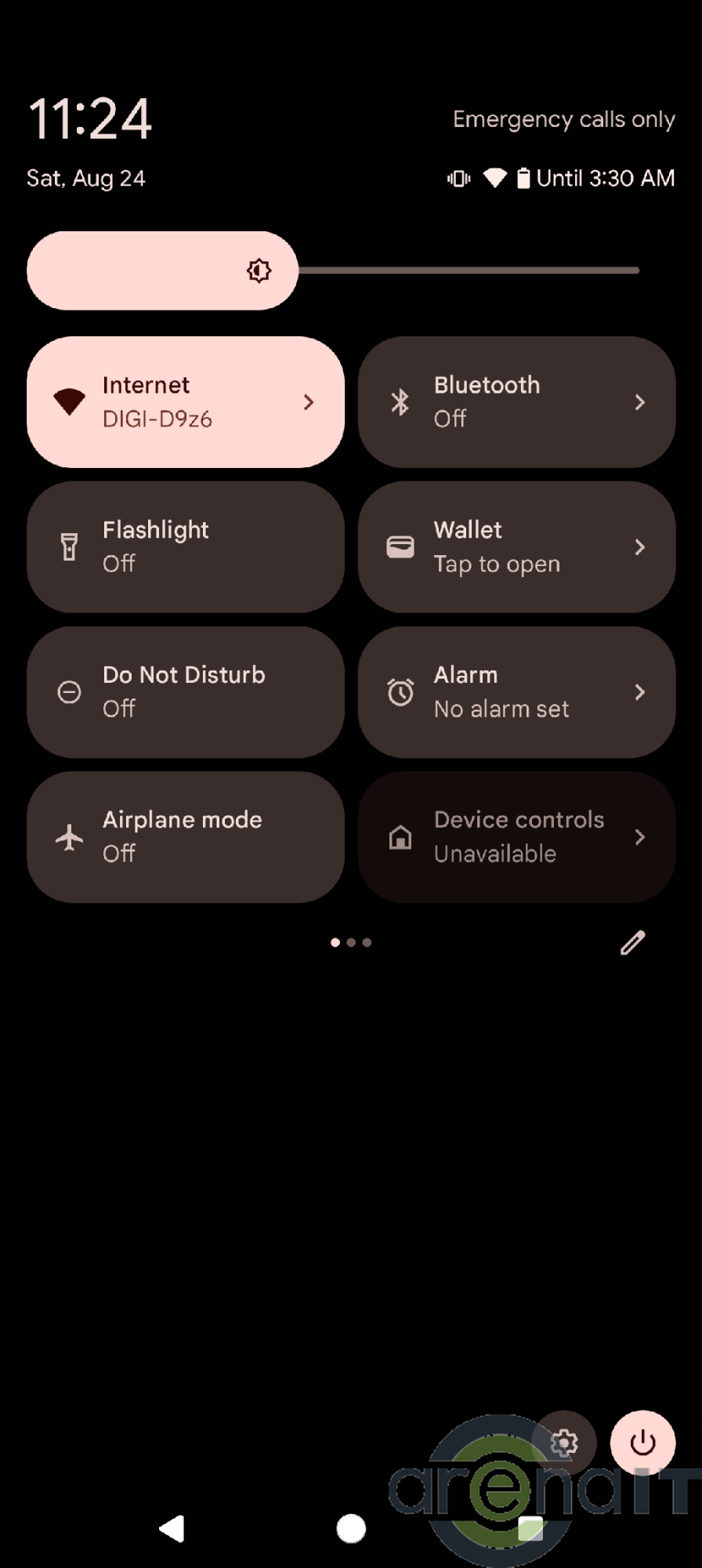The image size is (702, 1568).
Task: Turn on Airplane mode
Action: pos(186,837)
